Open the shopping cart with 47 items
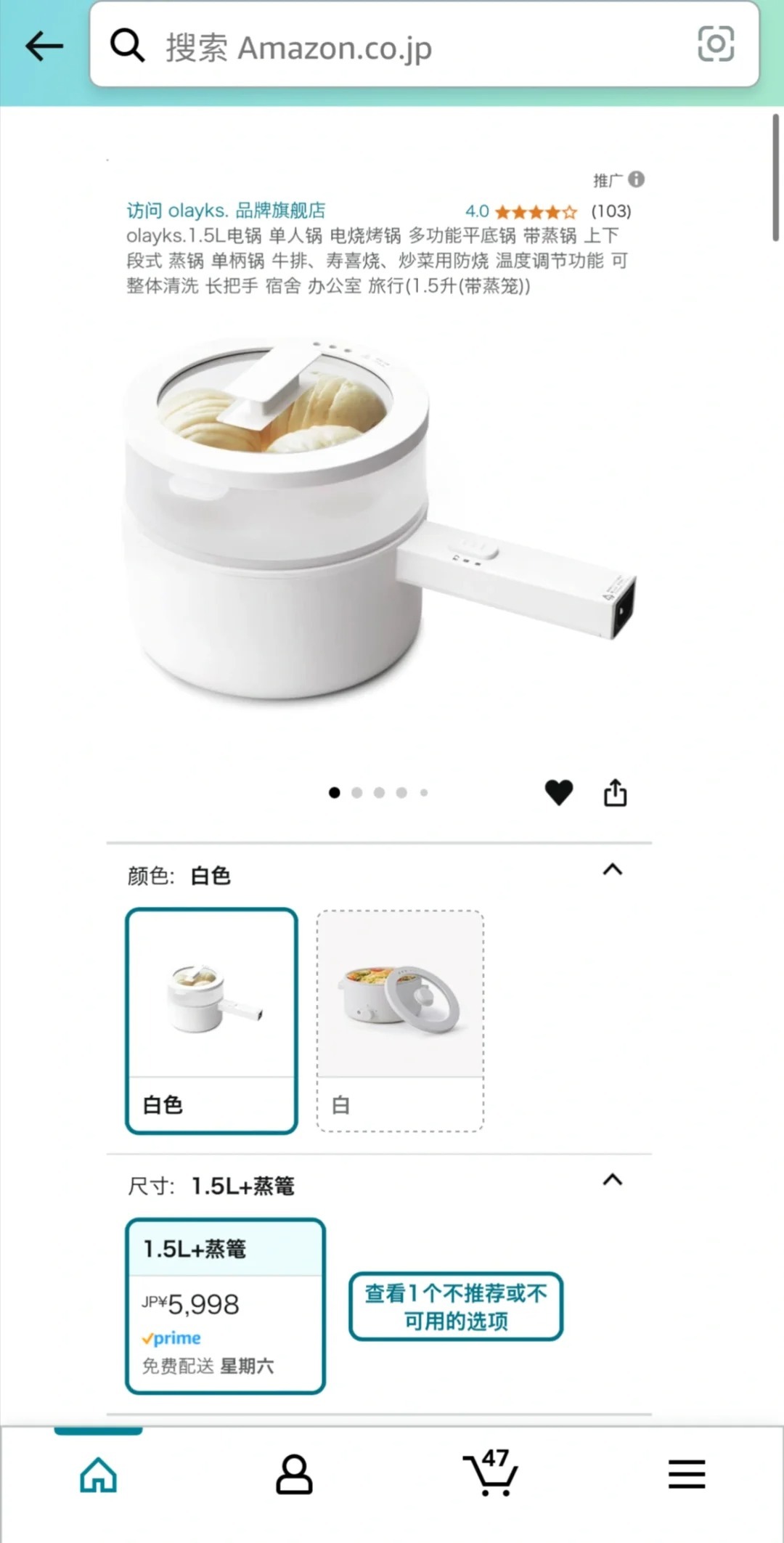Screen dimensions: 784x1543 (491, 1473)
